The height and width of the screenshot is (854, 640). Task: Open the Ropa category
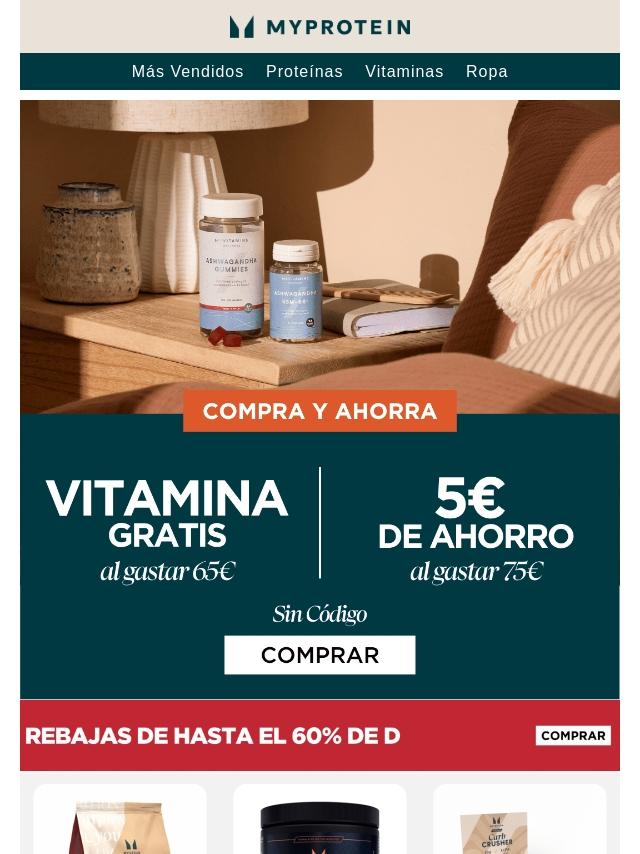coord(486,72)
